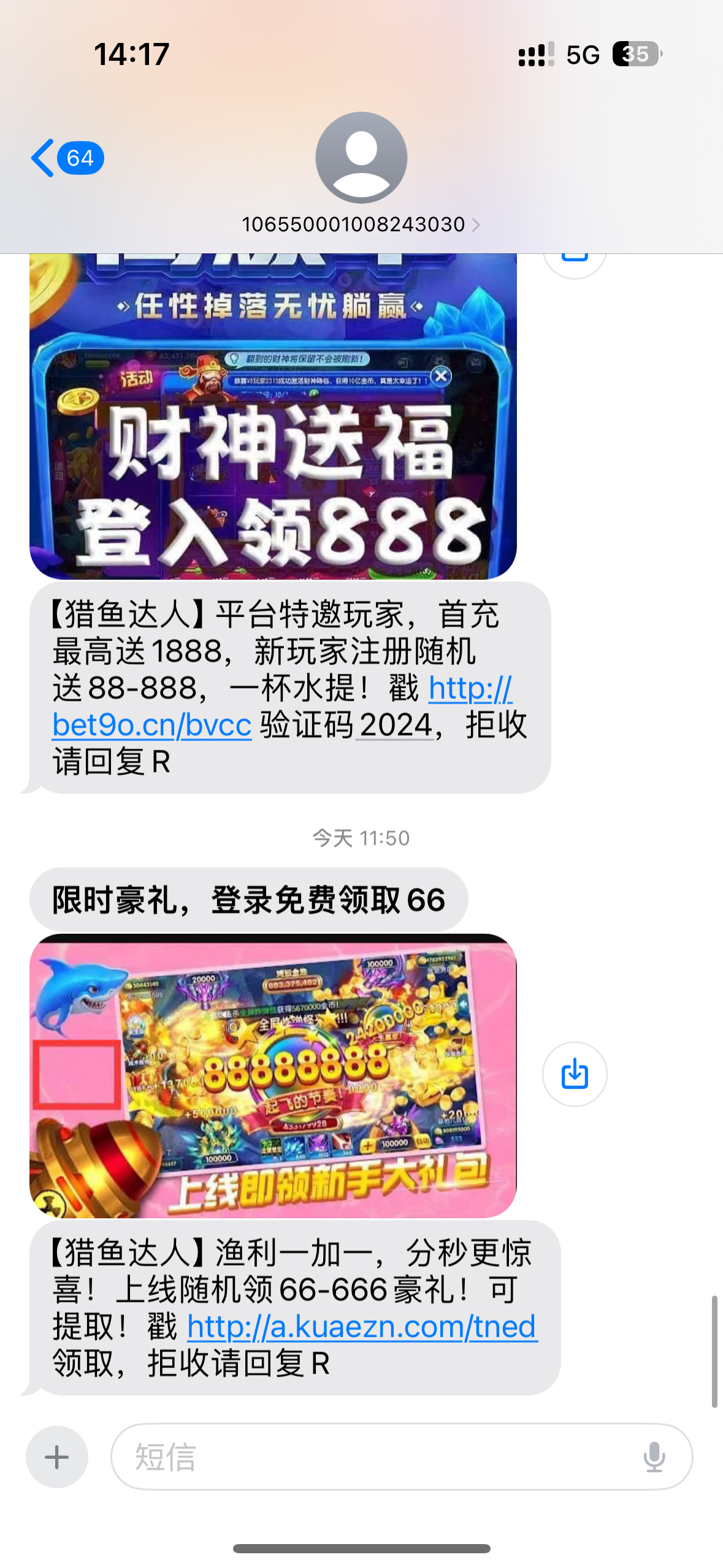The height and width of the screenshot is (1568, 723).
Task: Tap the verification code 2024
Action: click(x=396, y=725)
